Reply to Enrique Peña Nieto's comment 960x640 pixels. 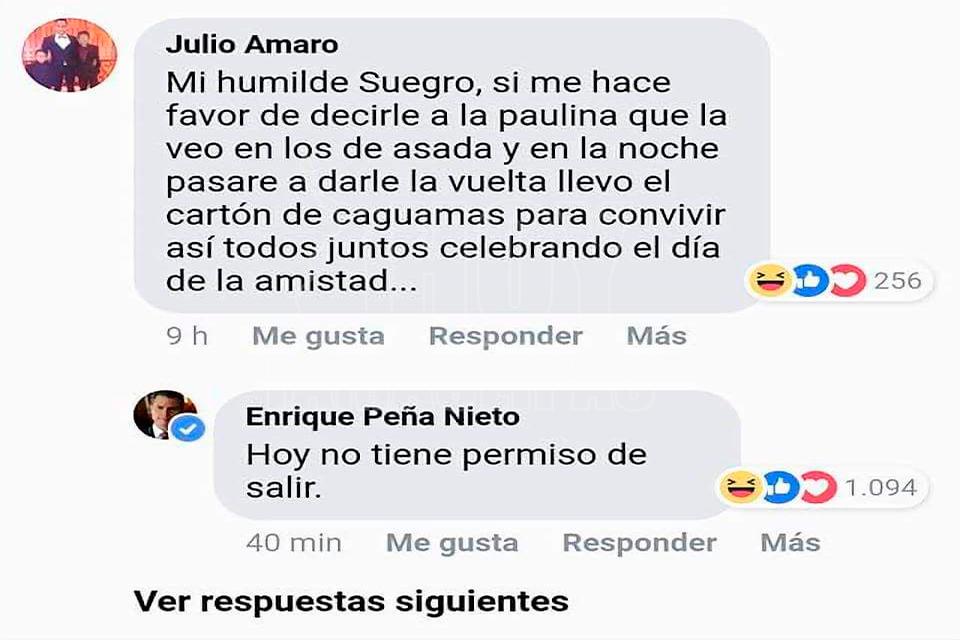tap(639, 543)
